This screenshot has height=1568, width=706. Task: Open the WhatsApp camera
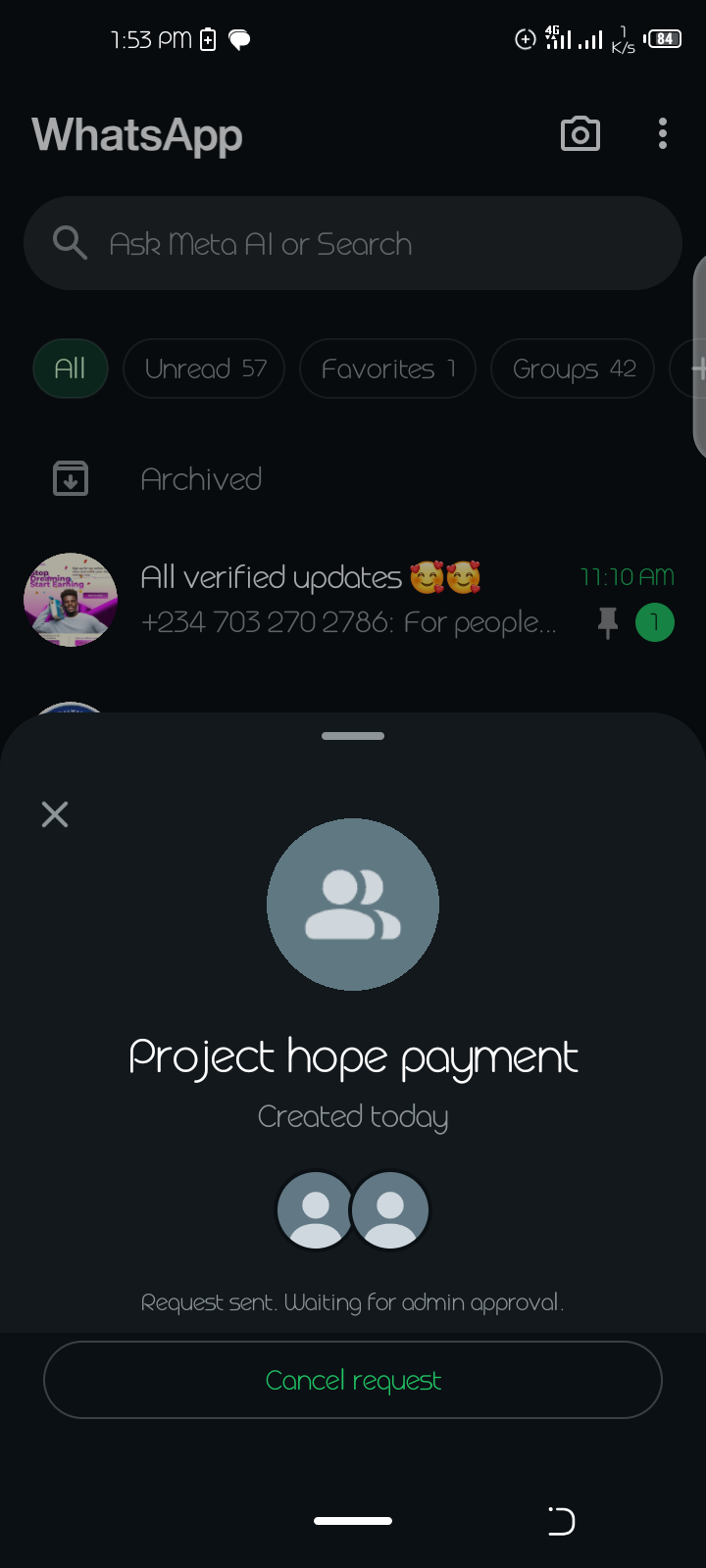pos(580,134)
